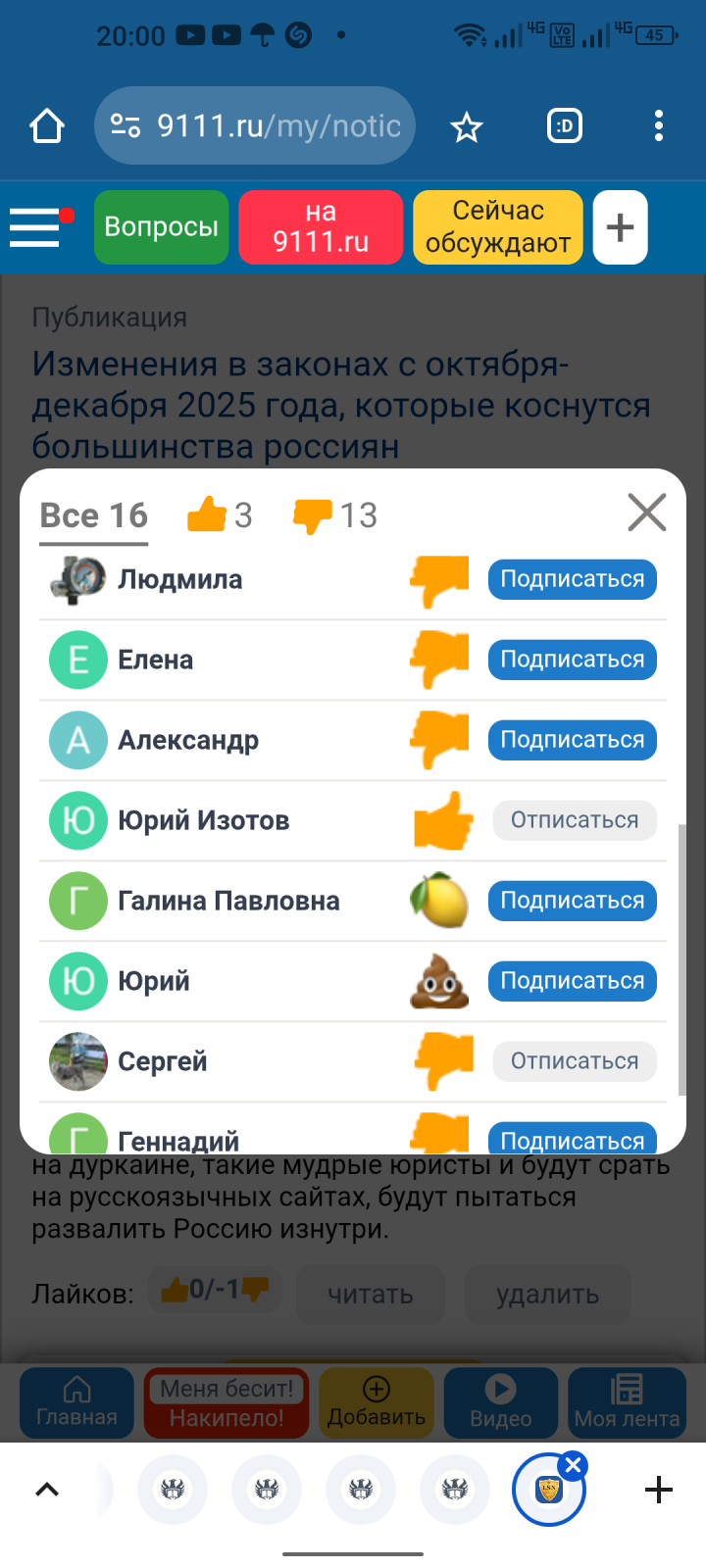Subscribe to Елена

[572, 660]
